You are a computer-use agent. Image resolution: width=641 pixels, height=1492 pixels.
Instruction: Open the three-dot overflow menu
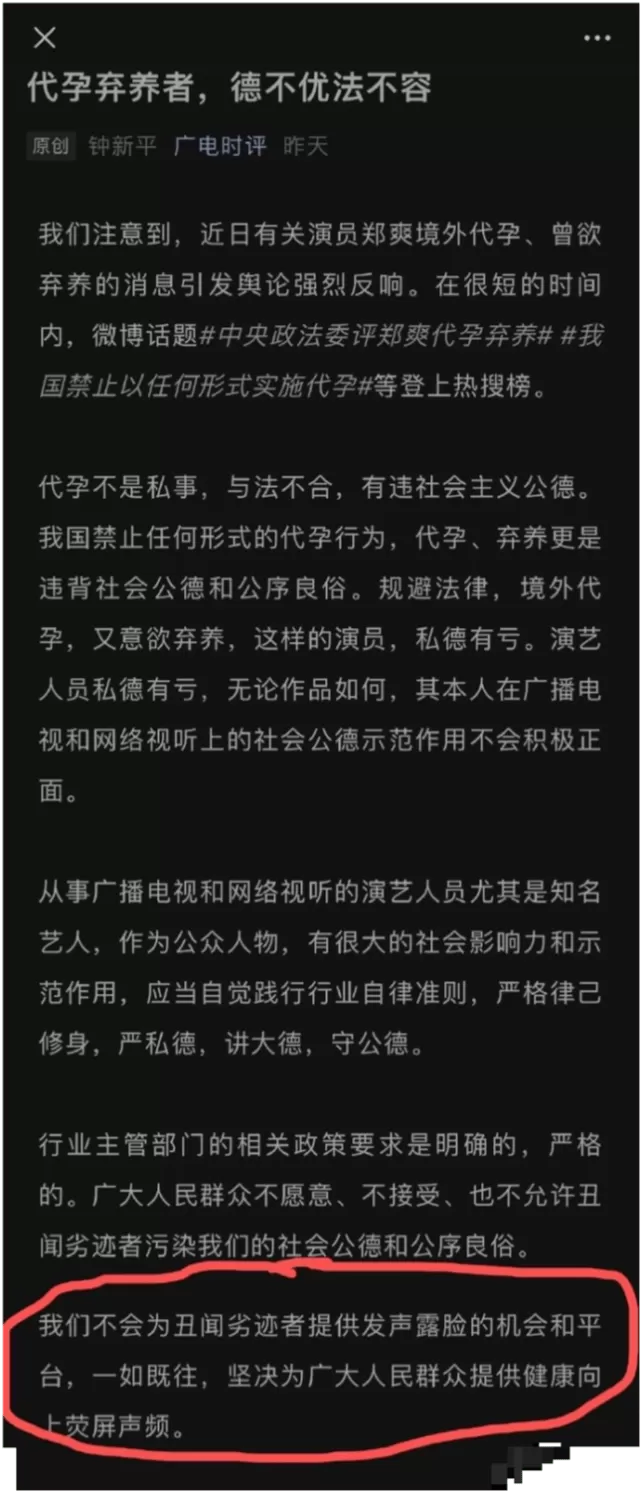coord(597,38)
